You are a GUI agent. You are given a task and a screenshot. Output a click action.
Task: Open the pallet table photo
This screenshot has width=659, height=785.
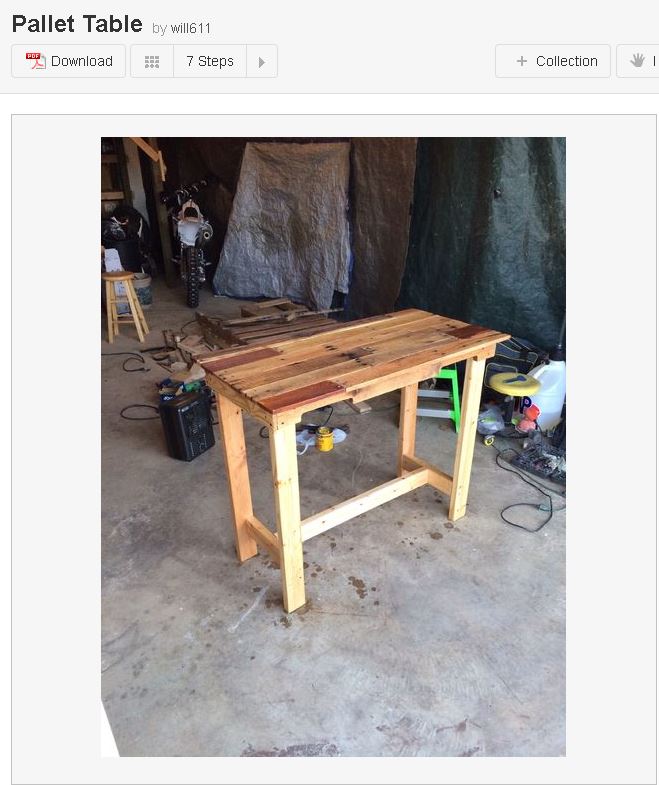(x=333, y=446)
